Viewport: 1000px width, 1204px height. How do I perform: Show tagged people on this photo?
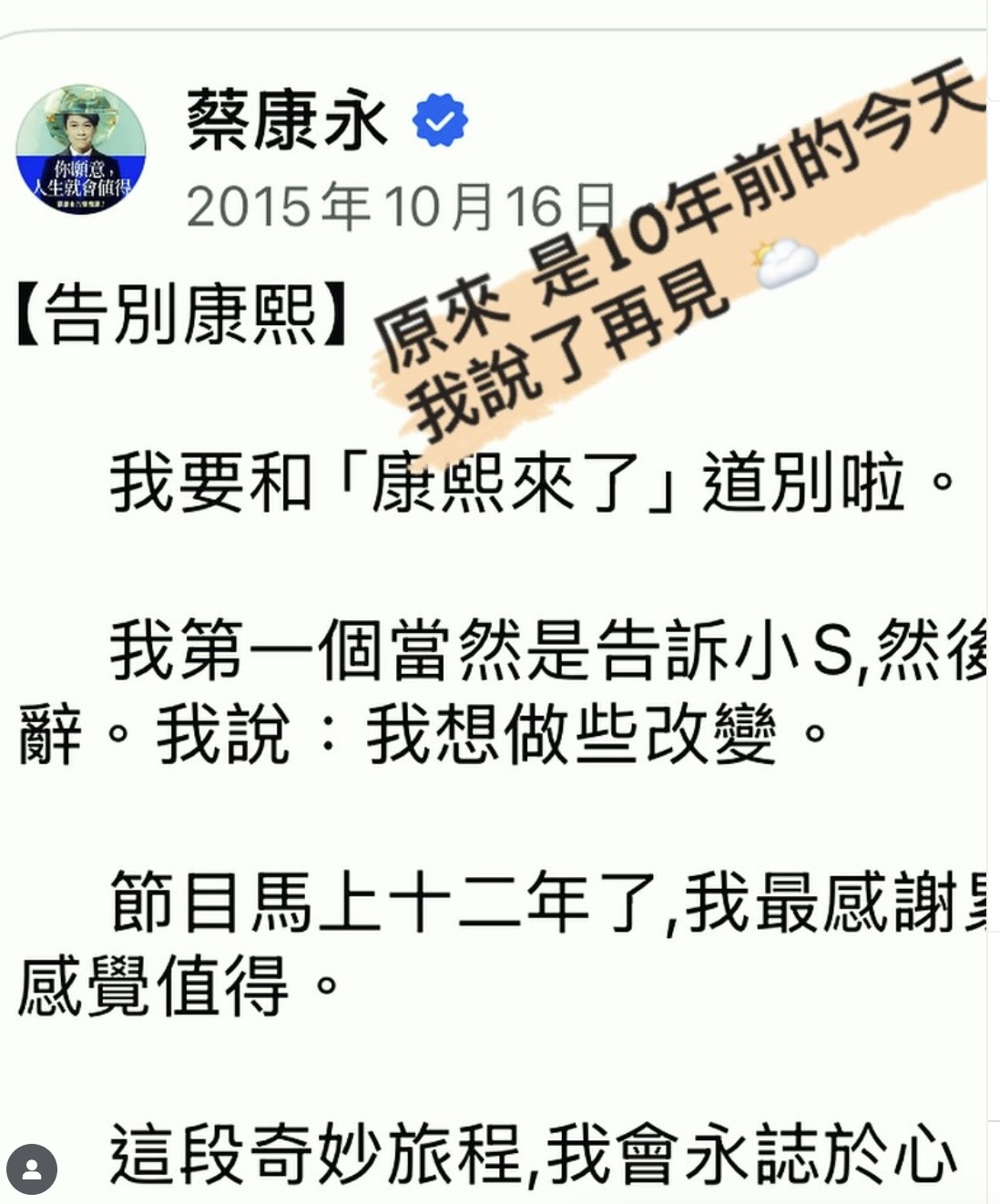click(31, 1168)
